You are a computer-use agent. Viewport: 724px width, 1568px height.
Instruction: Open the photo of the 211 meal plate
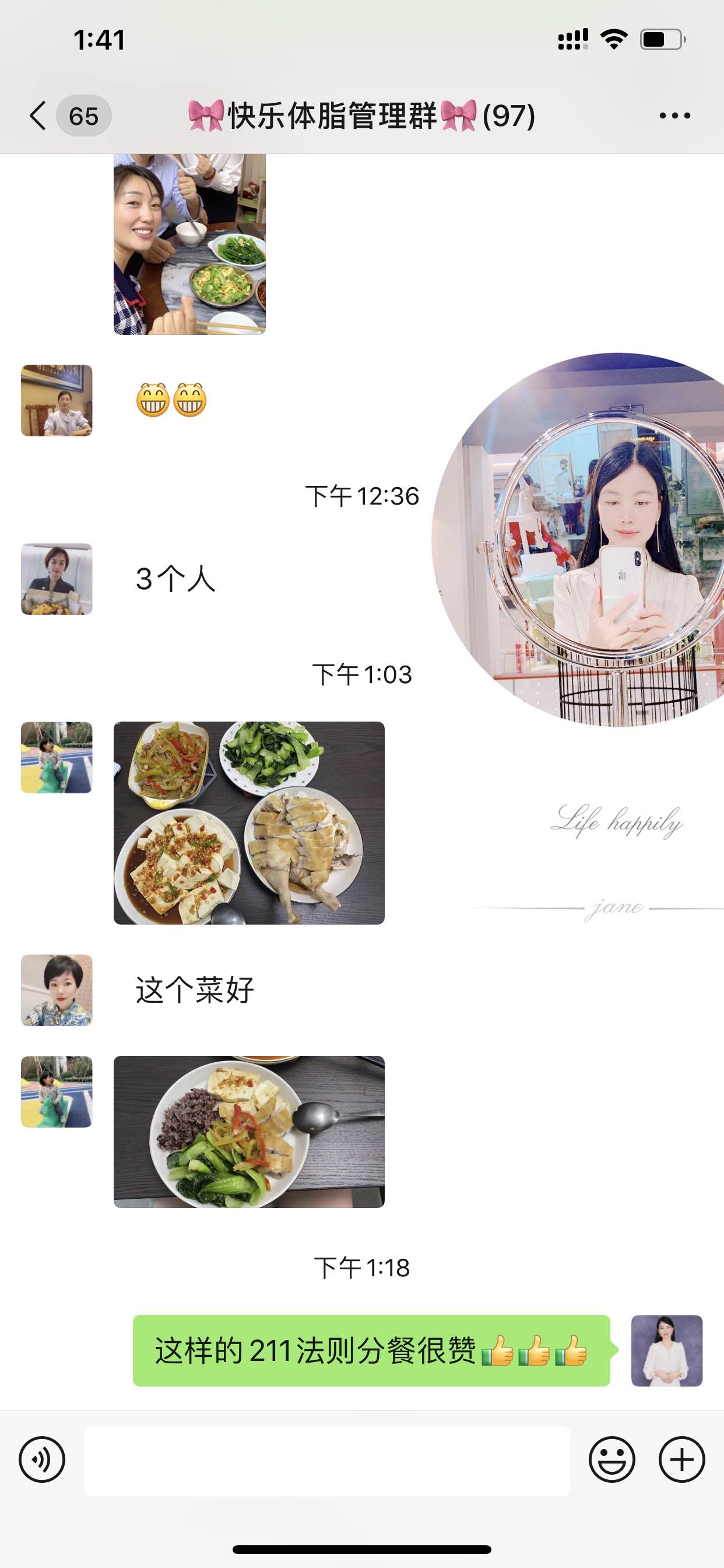pyautogui.click(x=249, y=1131)
